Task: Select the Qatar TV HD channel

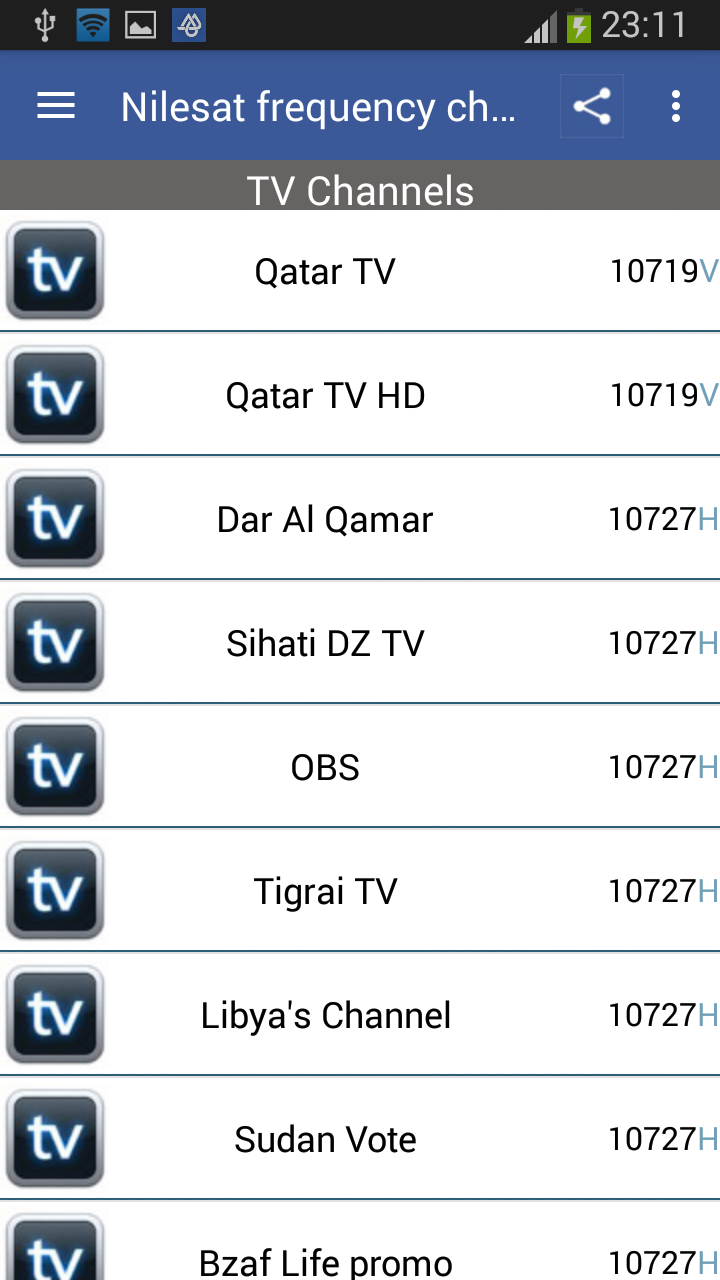Action: (360, 395)
